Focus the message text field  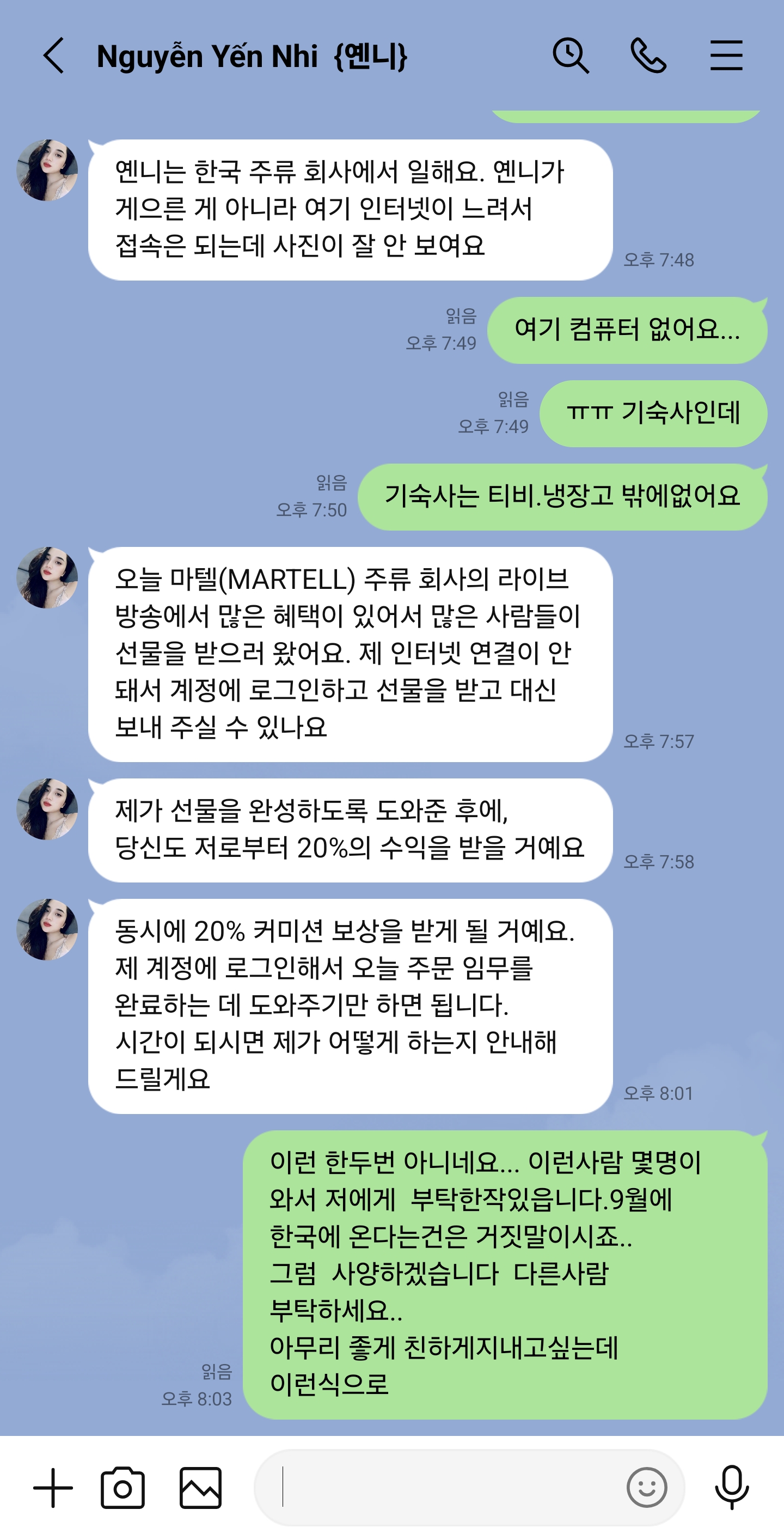(442, 1487)
